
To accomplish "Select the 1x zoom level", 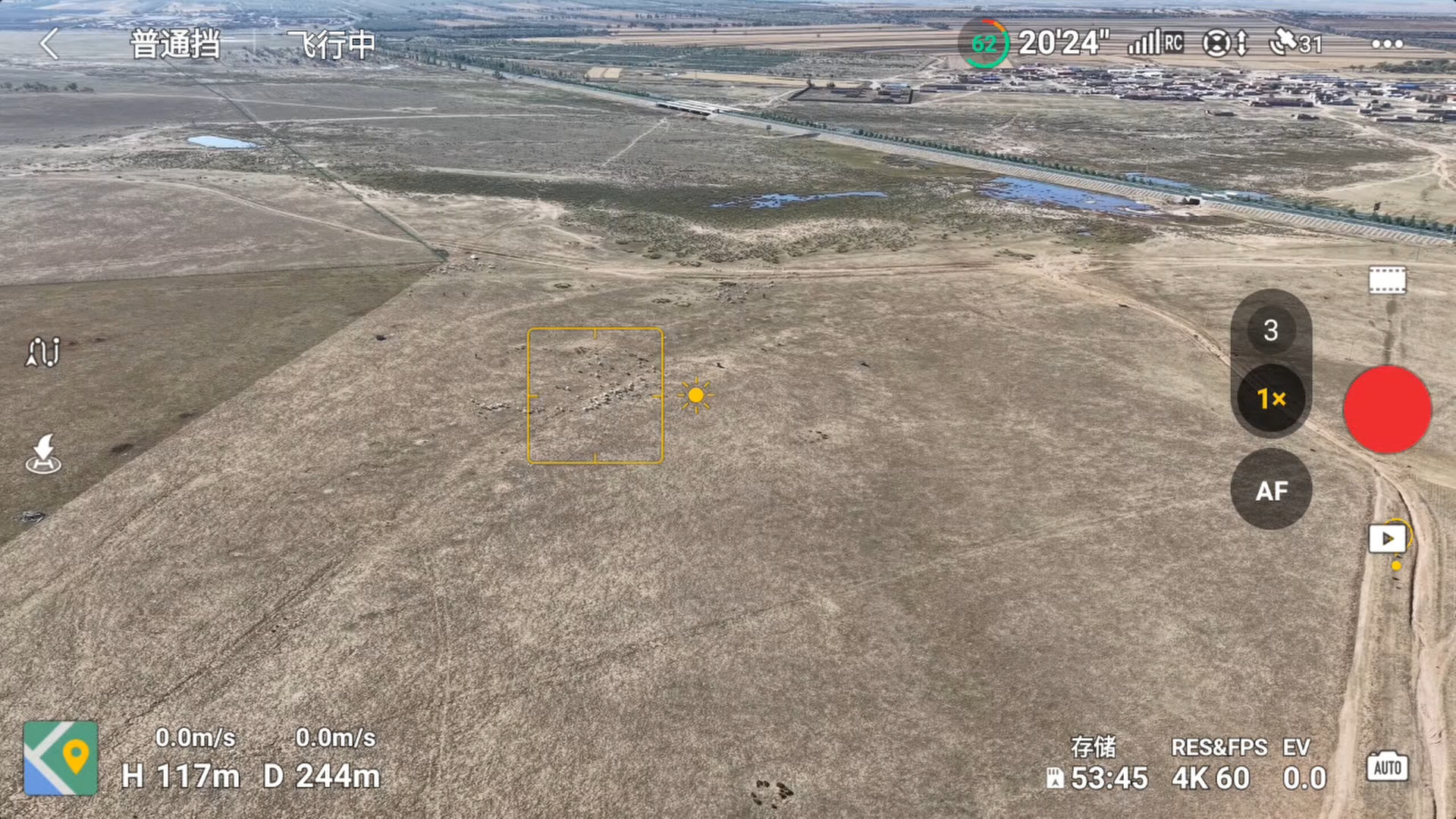I will [x=1271, y=399].
